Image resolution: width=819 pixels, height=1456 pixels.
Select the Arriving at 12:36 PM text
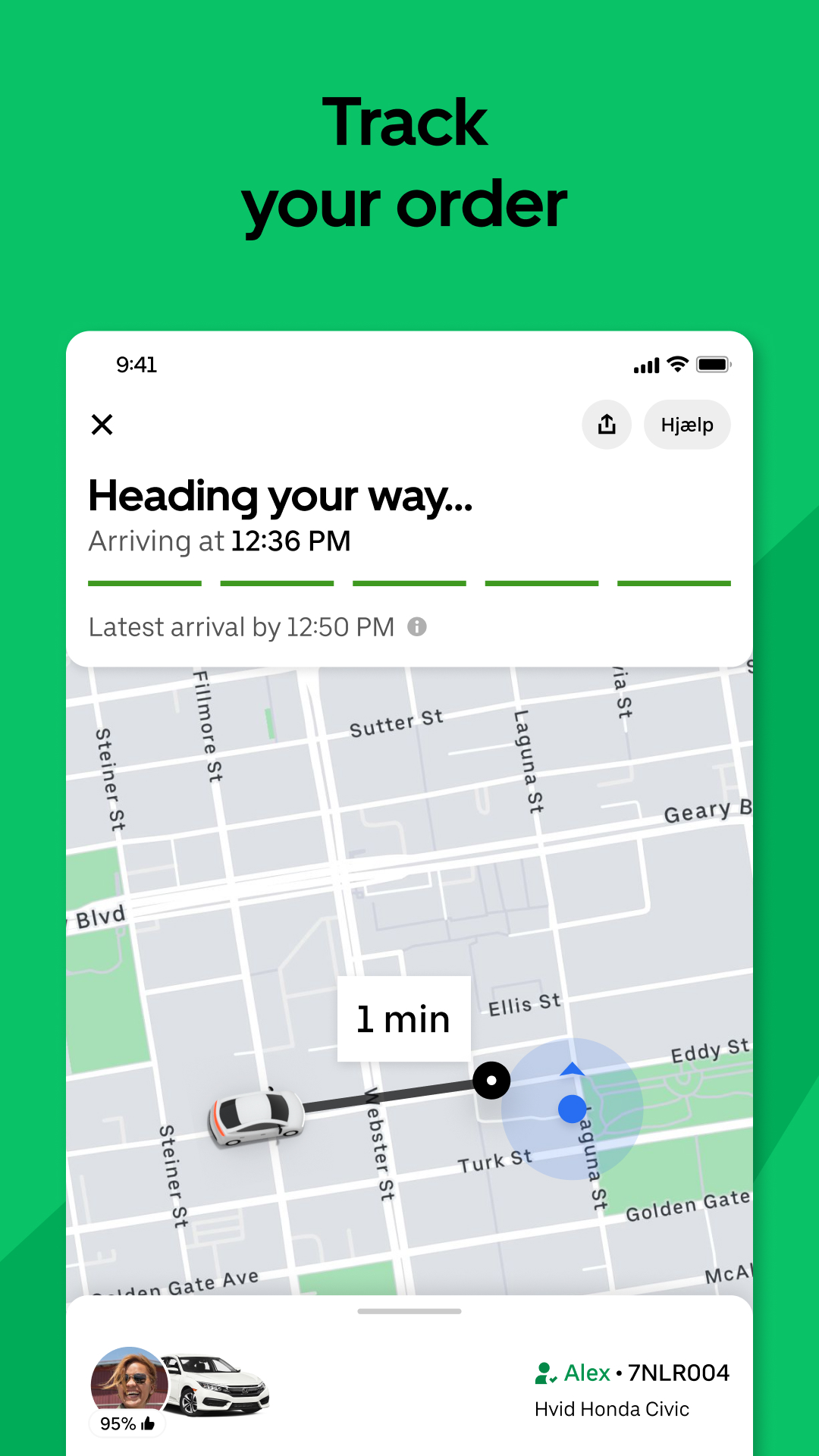(x=220, y=541)
